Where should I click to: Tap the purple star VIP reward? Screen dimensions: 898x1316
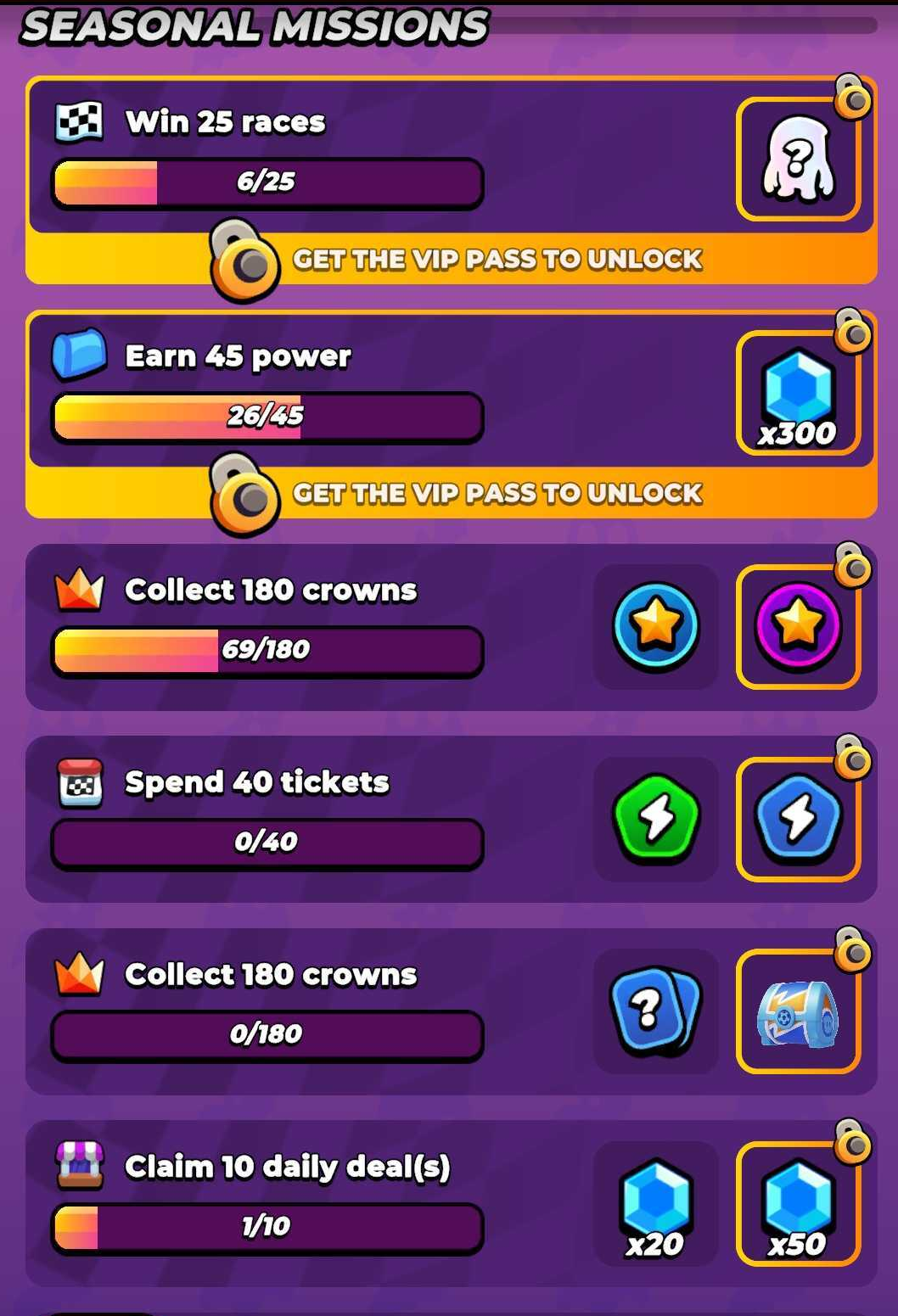tap(798, 627)
